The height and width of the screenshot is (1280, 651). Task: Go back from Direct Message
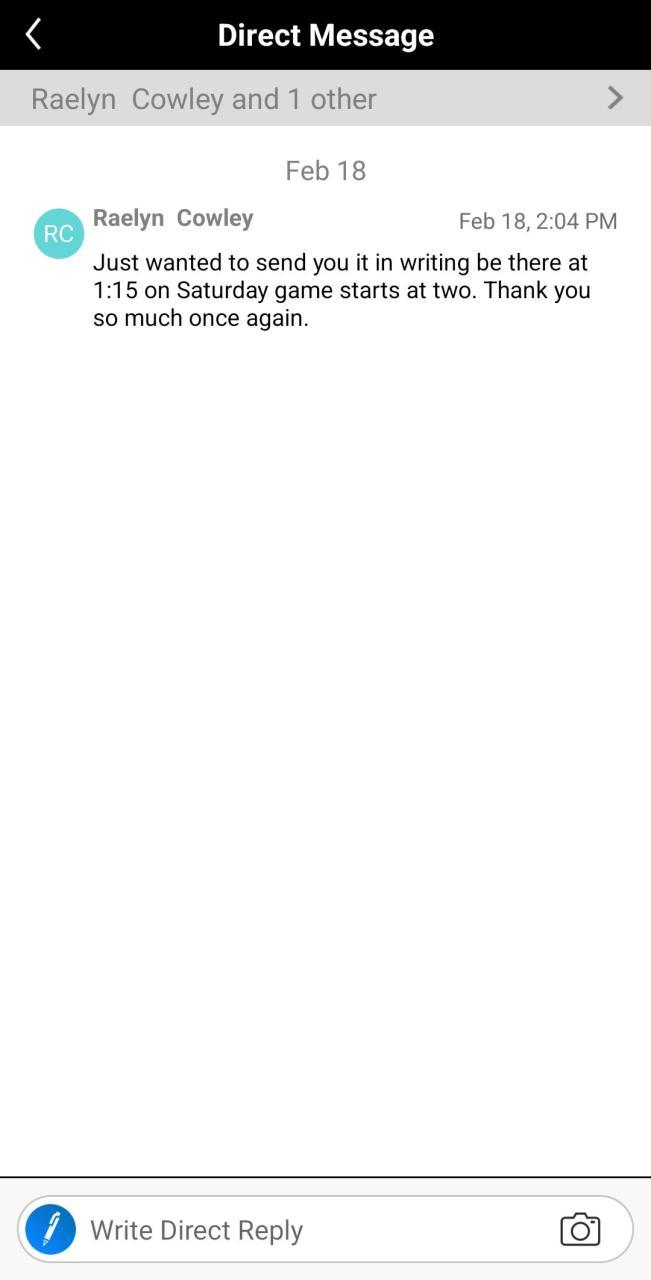click(x=33, y=35)
